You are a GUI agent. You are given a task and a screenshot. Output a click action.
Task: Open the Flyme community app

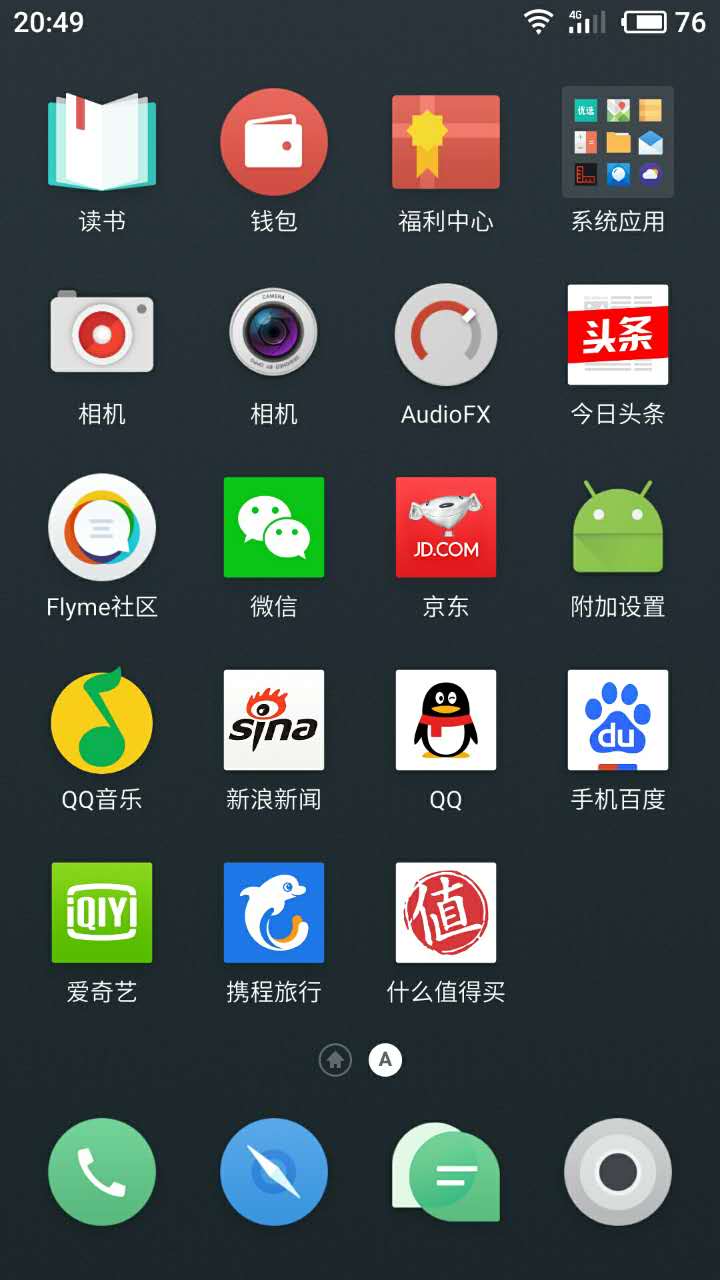[102, 528]
